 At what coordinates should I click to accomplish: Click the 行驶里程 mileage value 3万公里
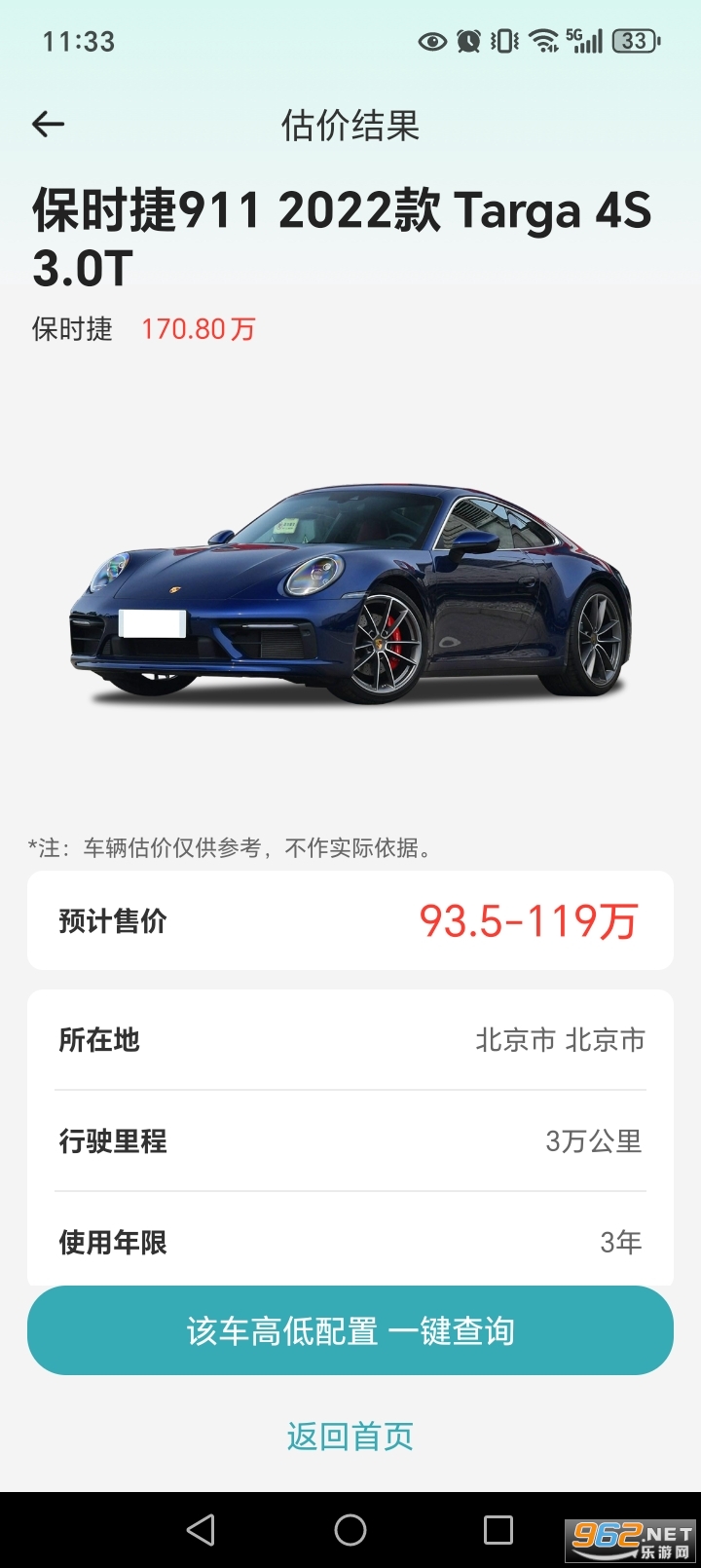(595, 1141)
